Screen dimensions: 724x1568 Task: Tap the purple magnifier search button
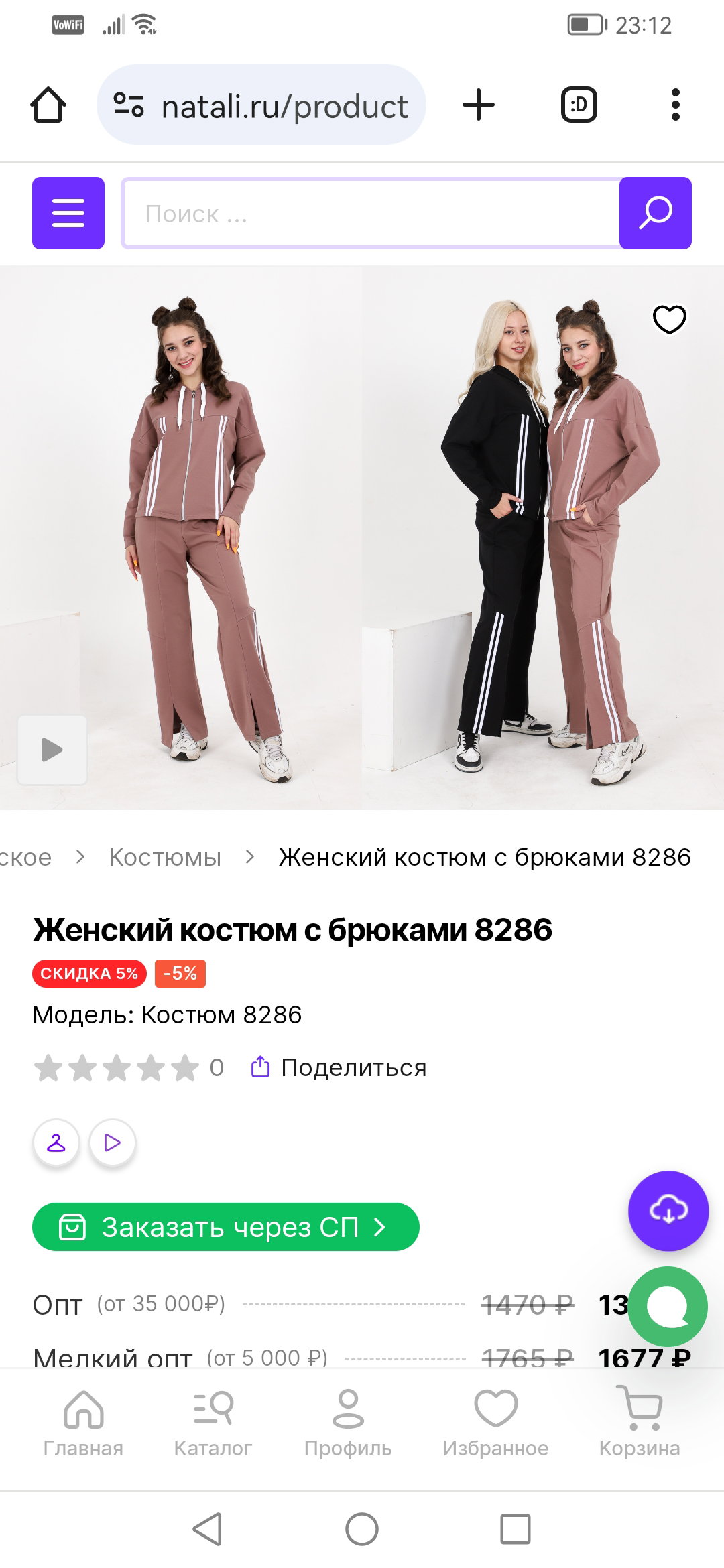click(x=656, y=213)
